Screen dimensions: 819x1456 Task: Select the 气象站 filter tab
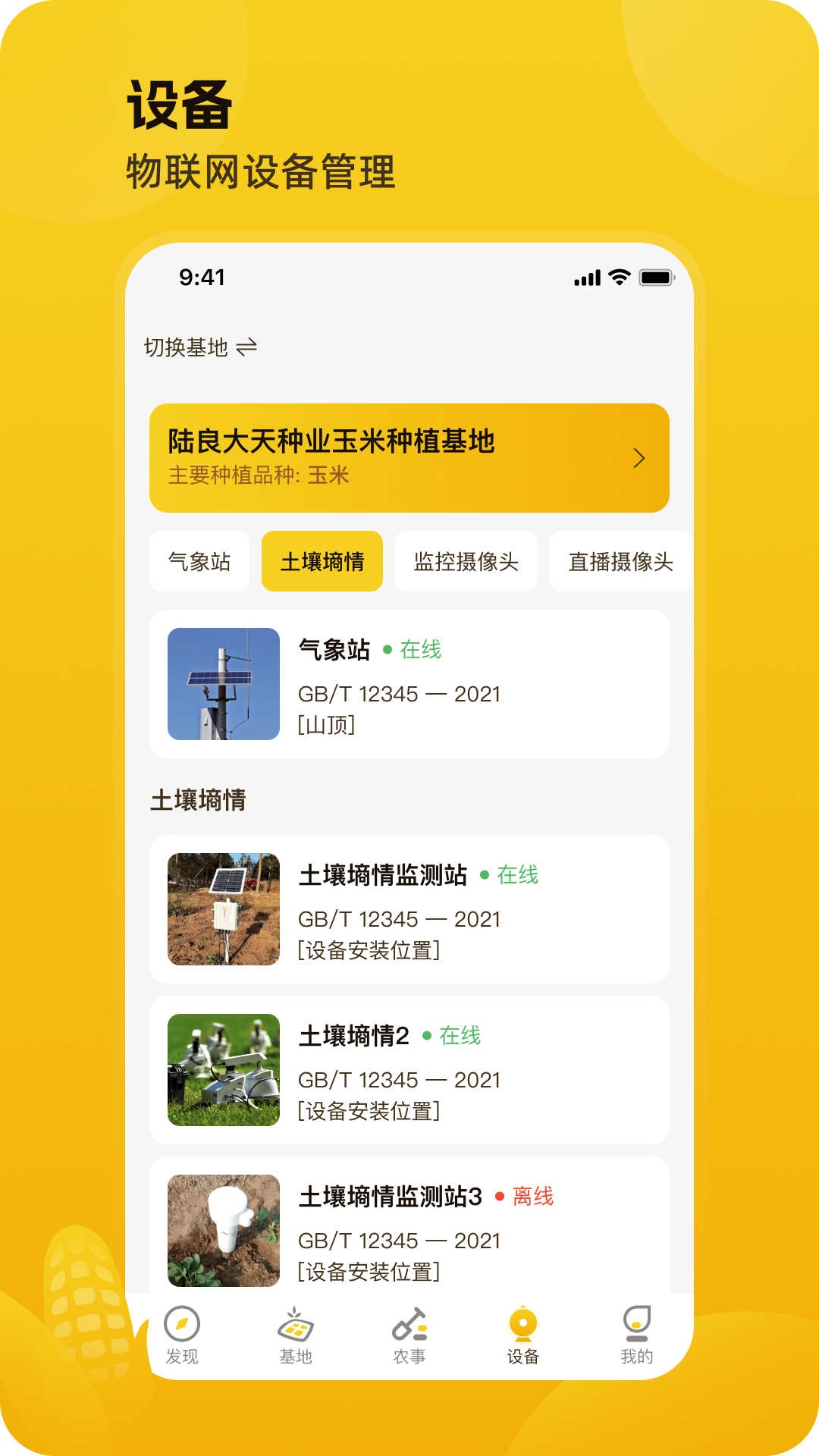[x=199, y=560]
